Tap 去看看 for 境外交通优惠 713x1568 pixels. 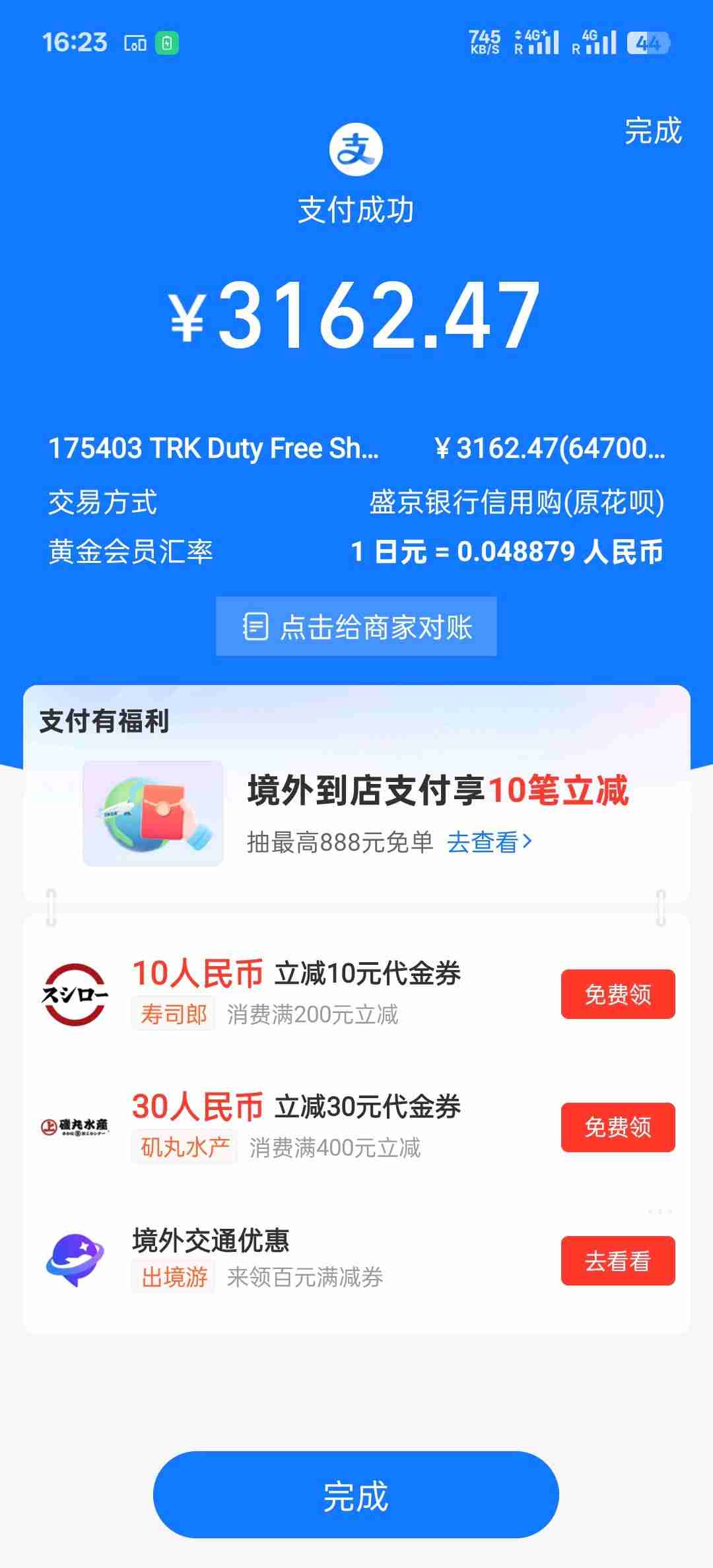pos(617,1260)
